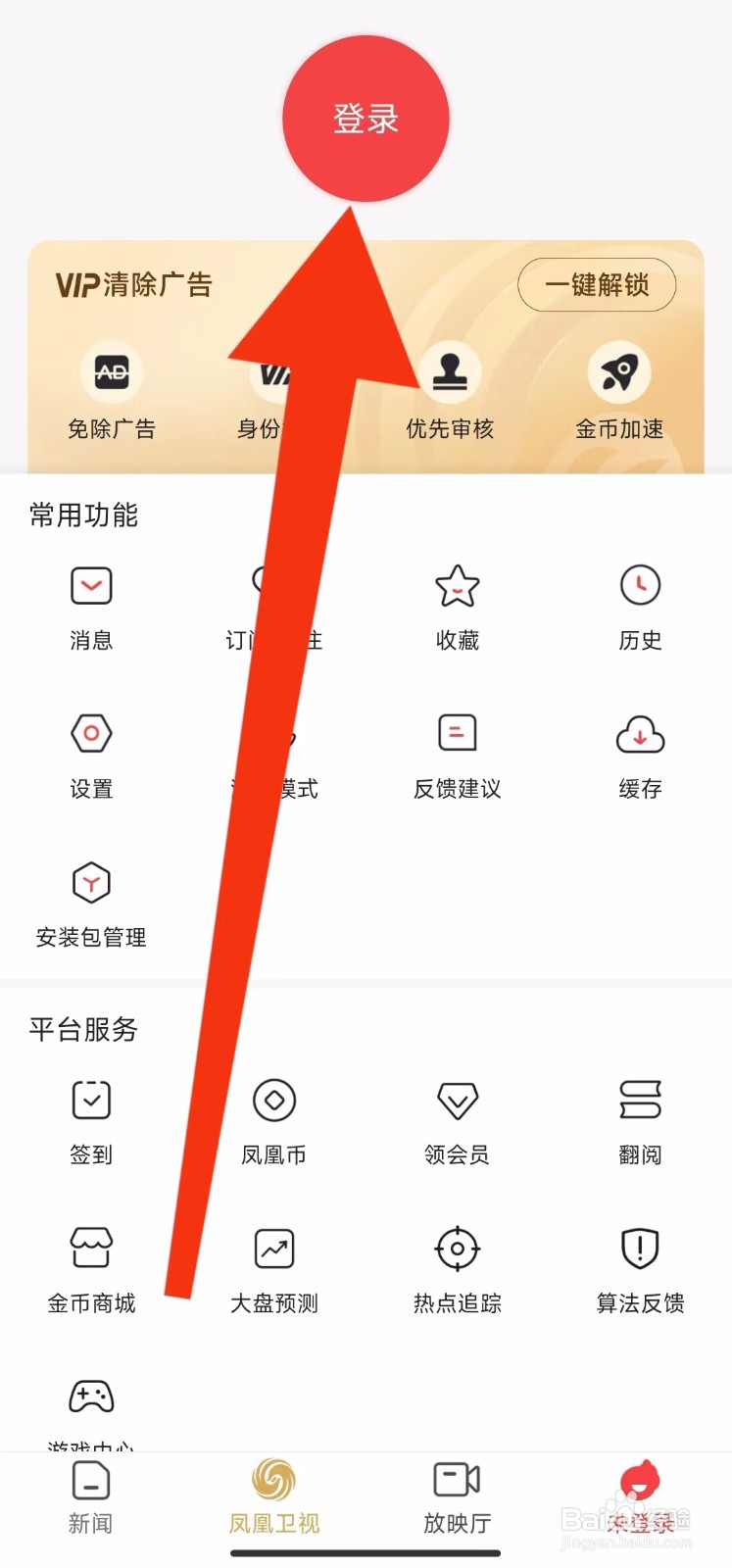Viewport: 732px width, 1568px height.
Task: Open the 翻阅 reading icon
Action: pos(640,1099)
